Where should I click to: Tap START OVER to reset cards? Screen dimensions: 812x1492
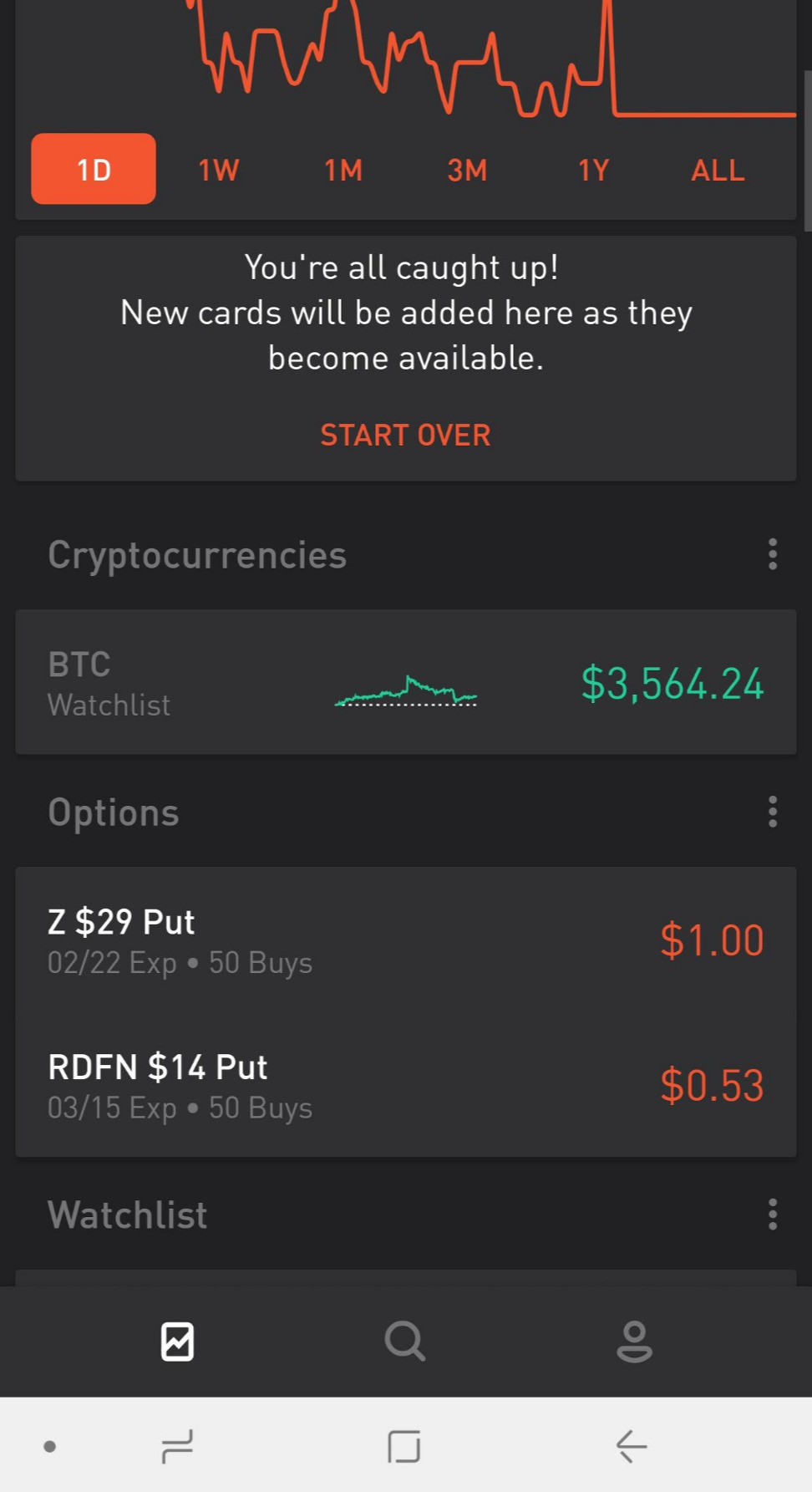[405, 434]
